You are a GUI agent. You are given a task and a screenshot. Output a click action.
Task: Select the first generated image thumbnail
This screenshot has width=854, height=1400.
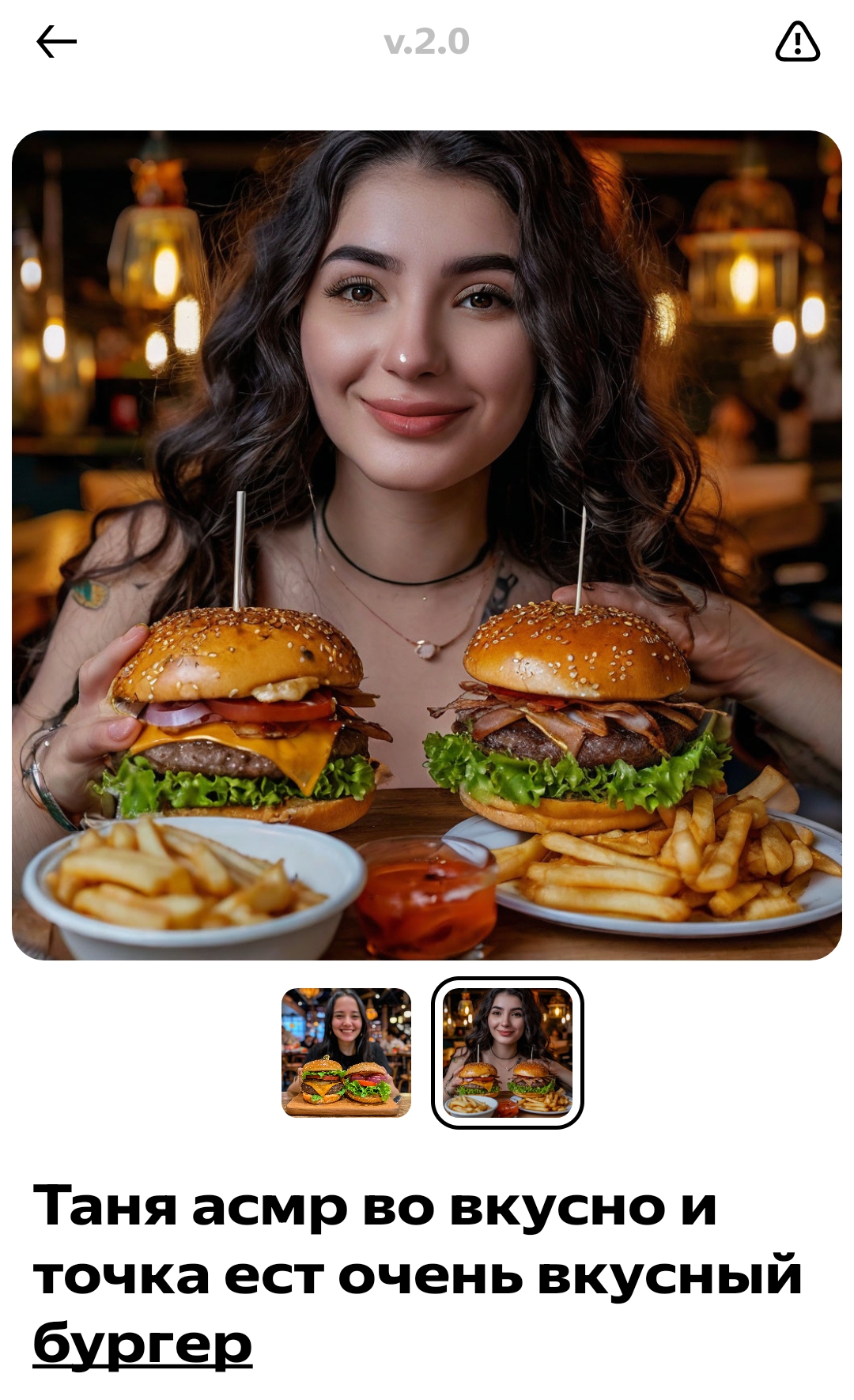pos(346,1052)
